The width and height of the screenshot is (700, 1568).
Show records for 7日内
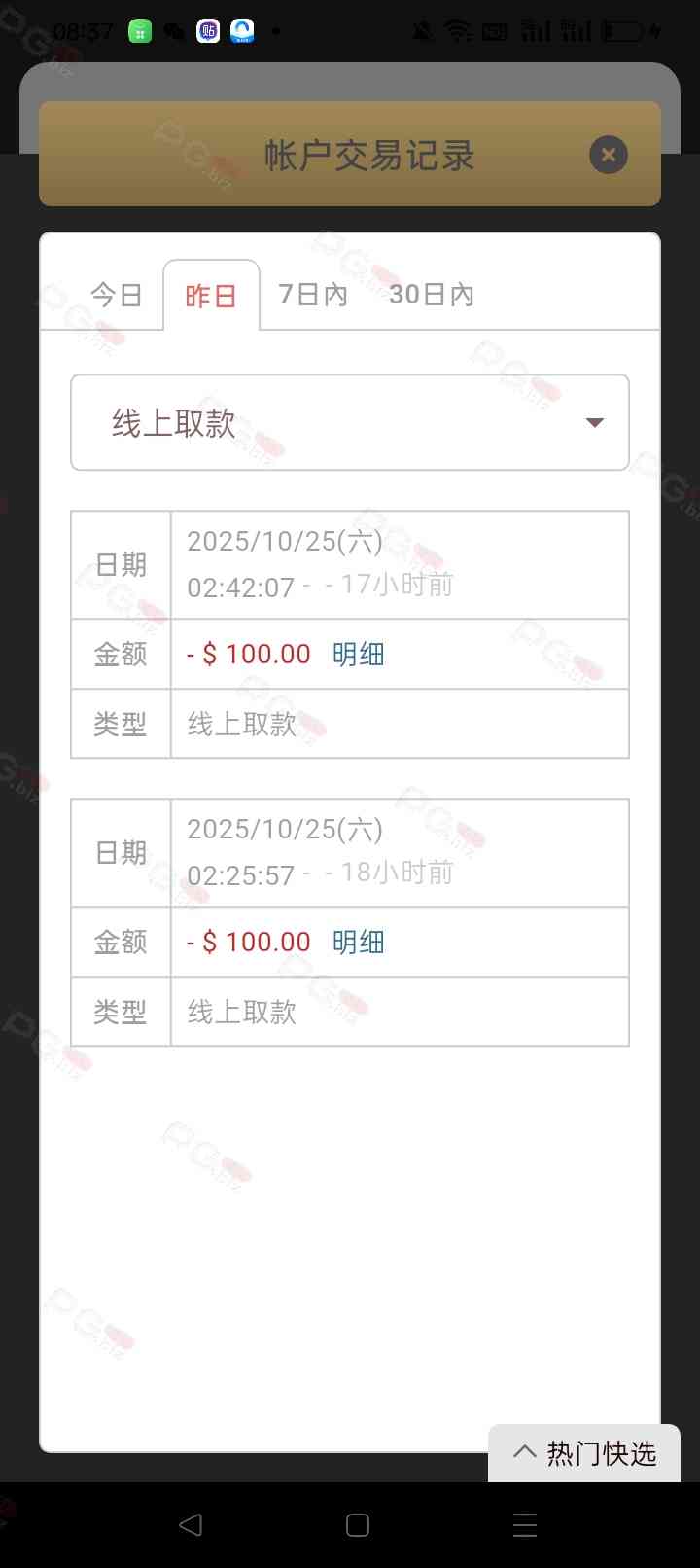tap(313, 295)
